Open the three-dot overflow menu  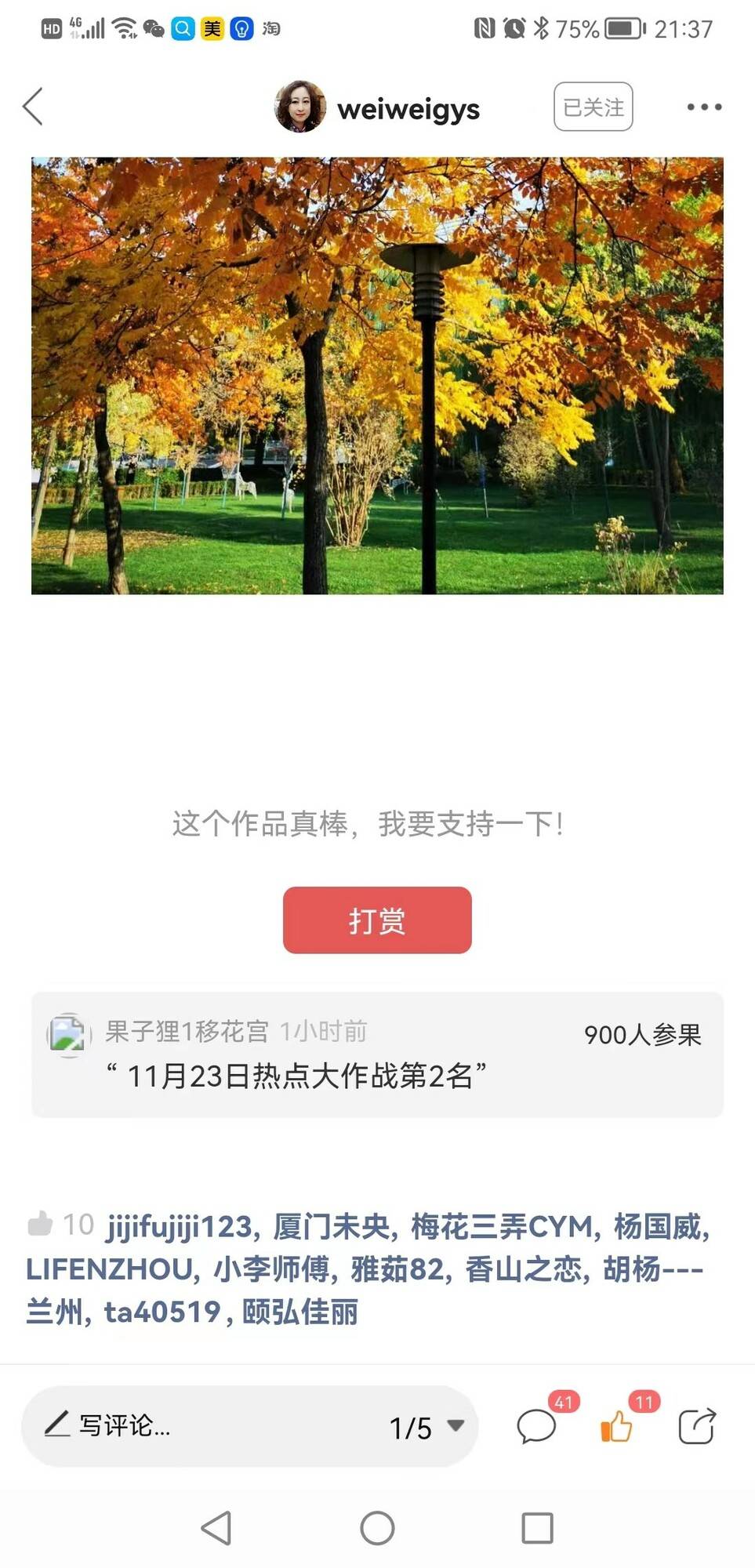tap(703, 107)
